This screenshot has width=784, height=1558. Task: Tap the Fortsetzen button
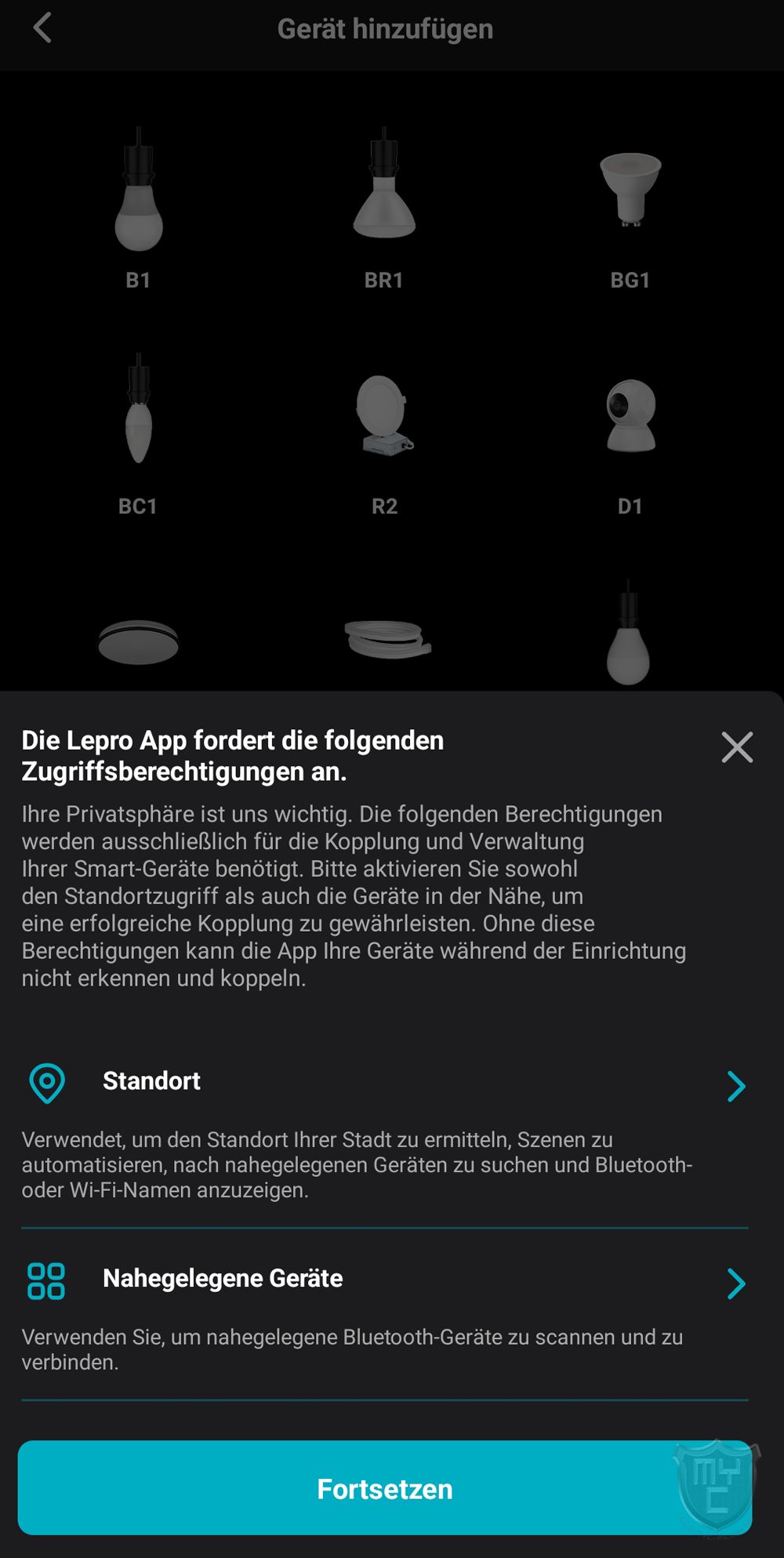click(x=384, y=1488)
